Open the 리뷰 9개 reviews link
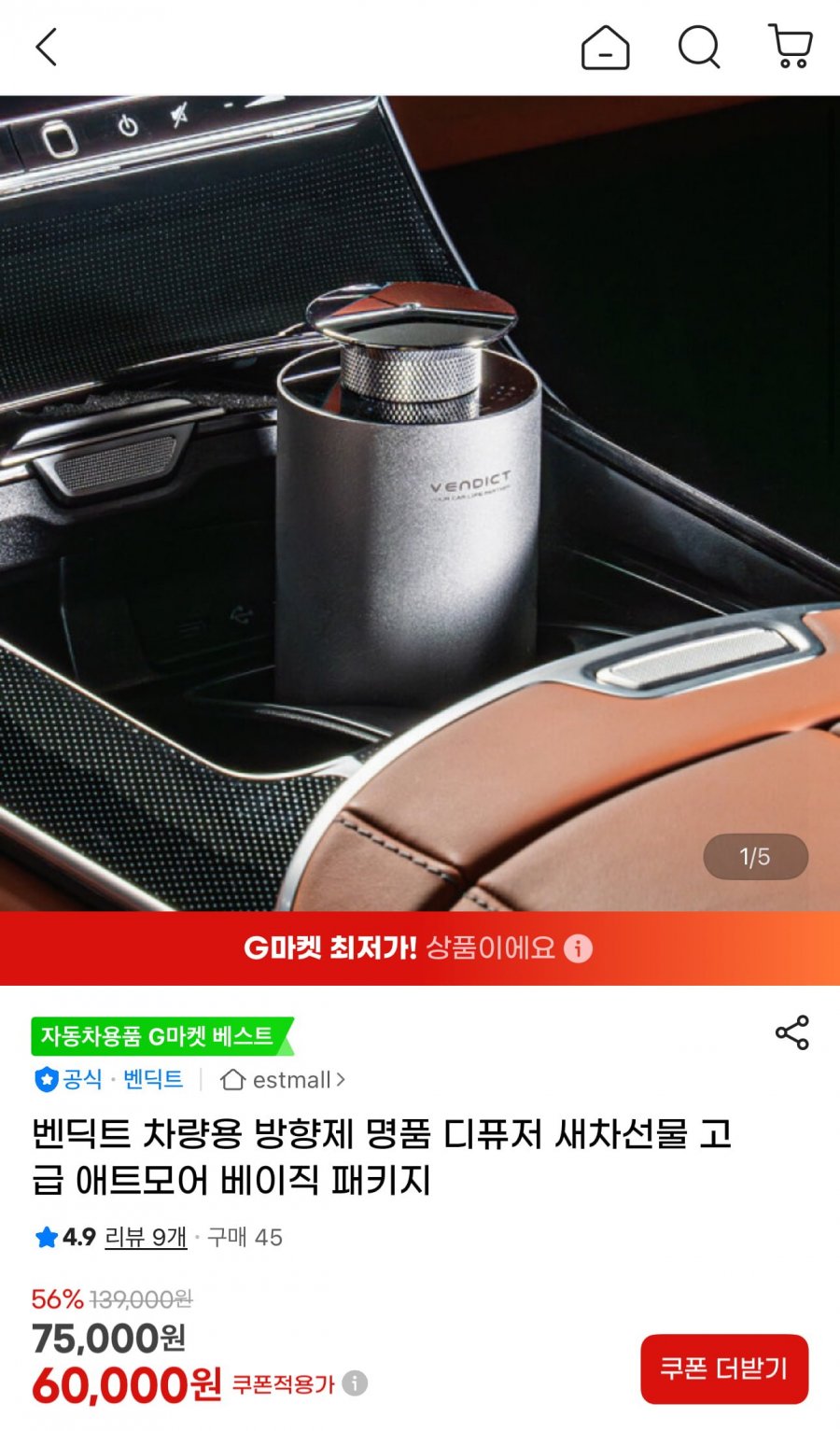The height and width of the screenshot is (1431, 840). point(146,1237)
